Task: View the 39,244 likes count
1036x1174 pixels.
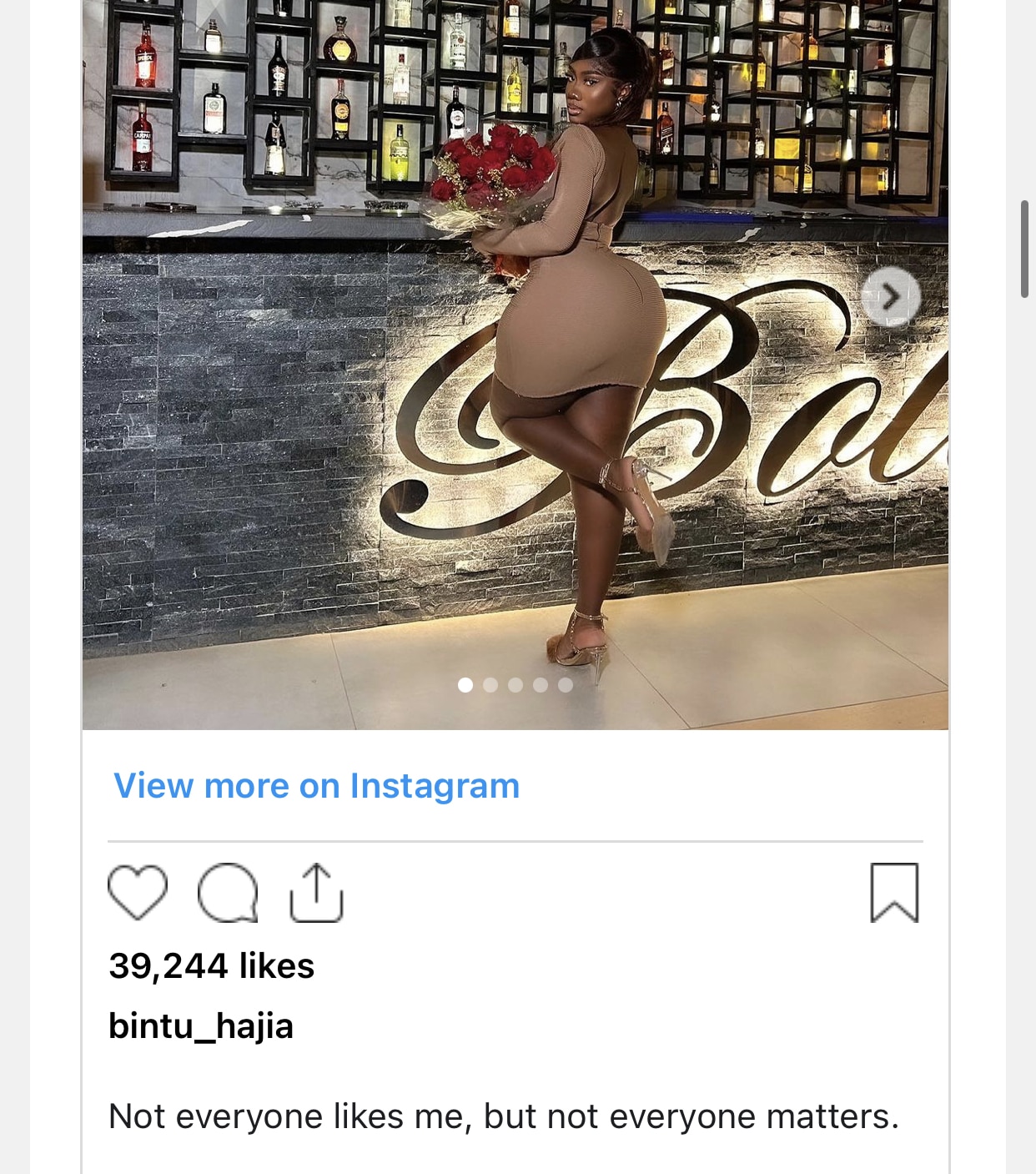Action: [211, 965]
